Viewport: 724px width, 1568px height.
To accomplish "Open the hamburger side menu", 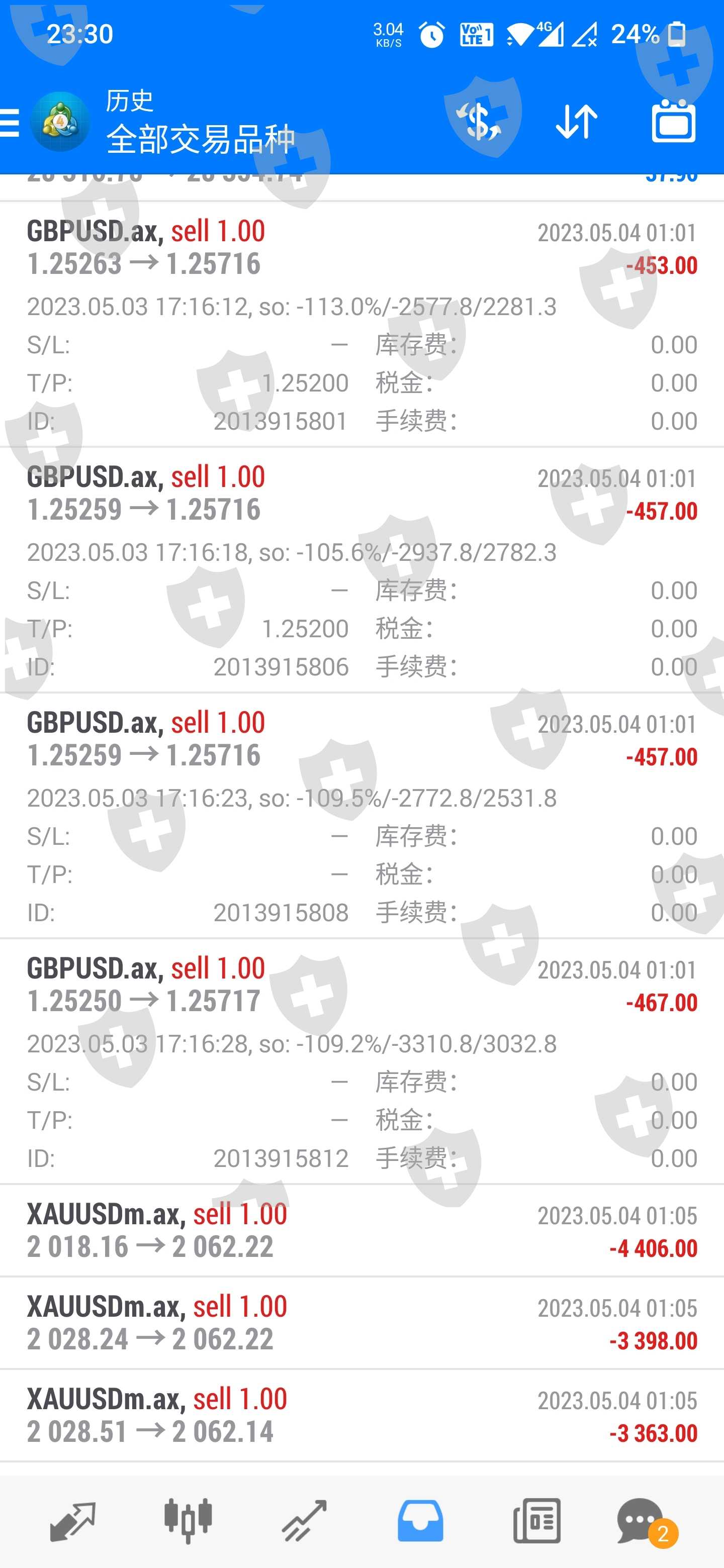I will [x=10, y=122].
